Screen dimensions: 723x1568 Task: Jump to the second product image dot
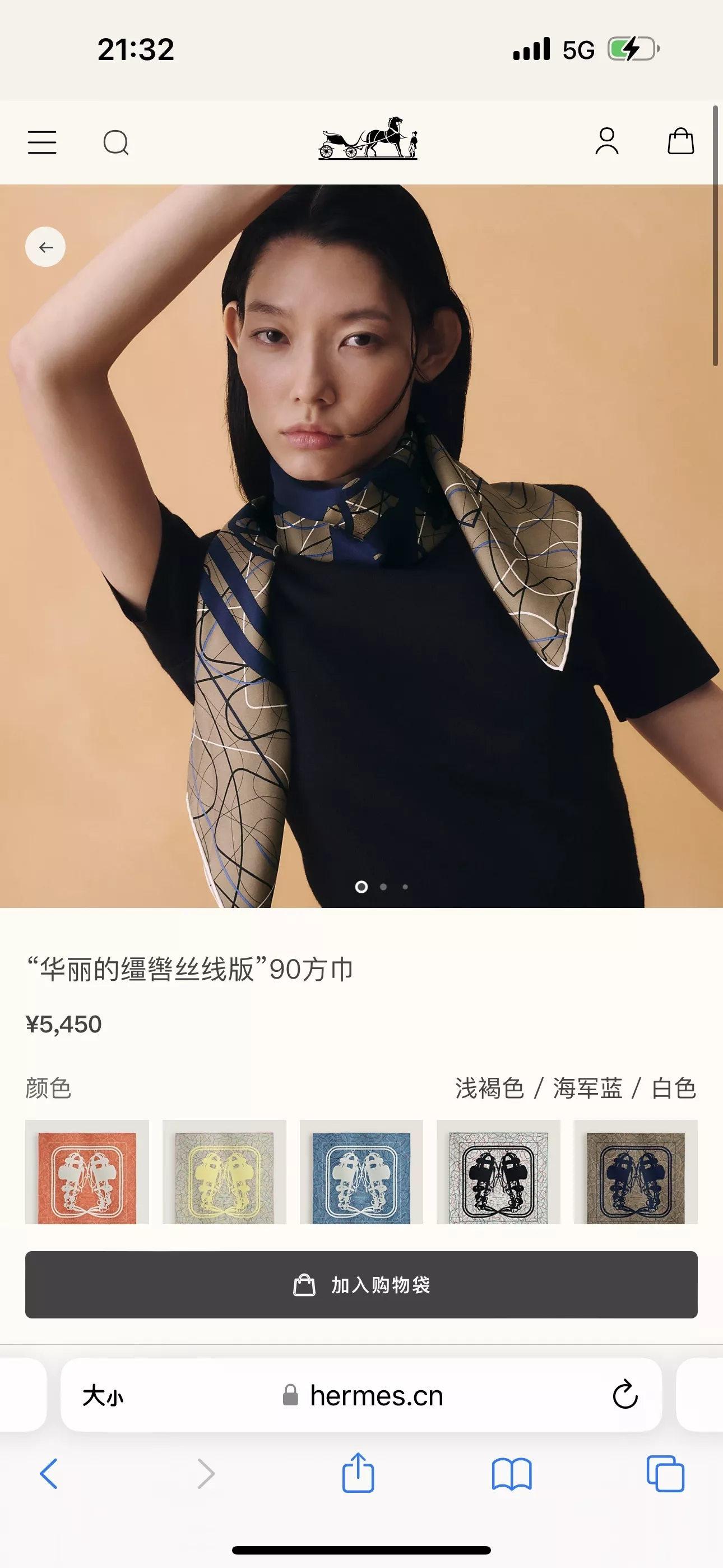click(383, 887)
